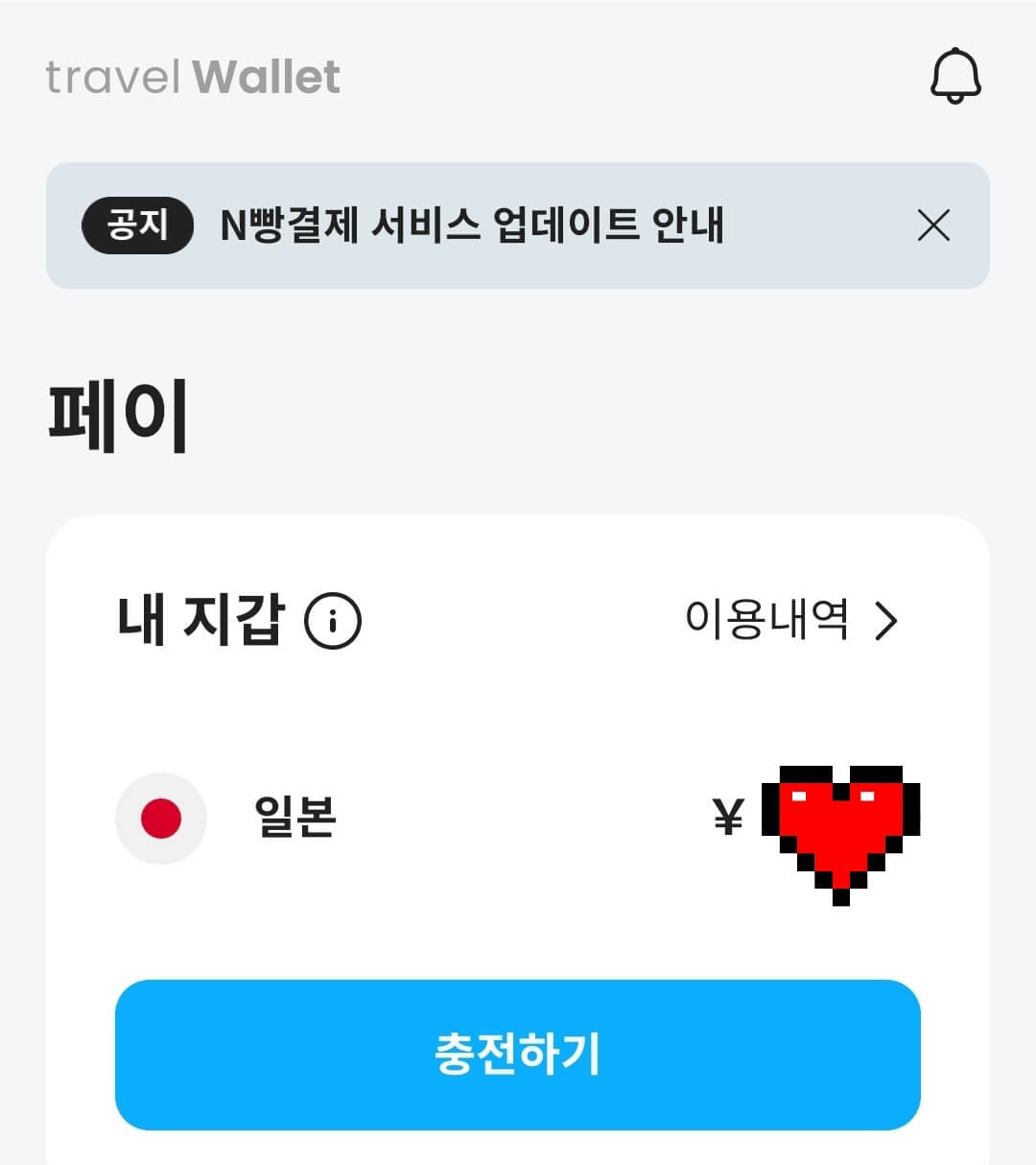
Task: Open the N빵결제 update announcement link
Action: pyautogui.click(x=473, y=225)
